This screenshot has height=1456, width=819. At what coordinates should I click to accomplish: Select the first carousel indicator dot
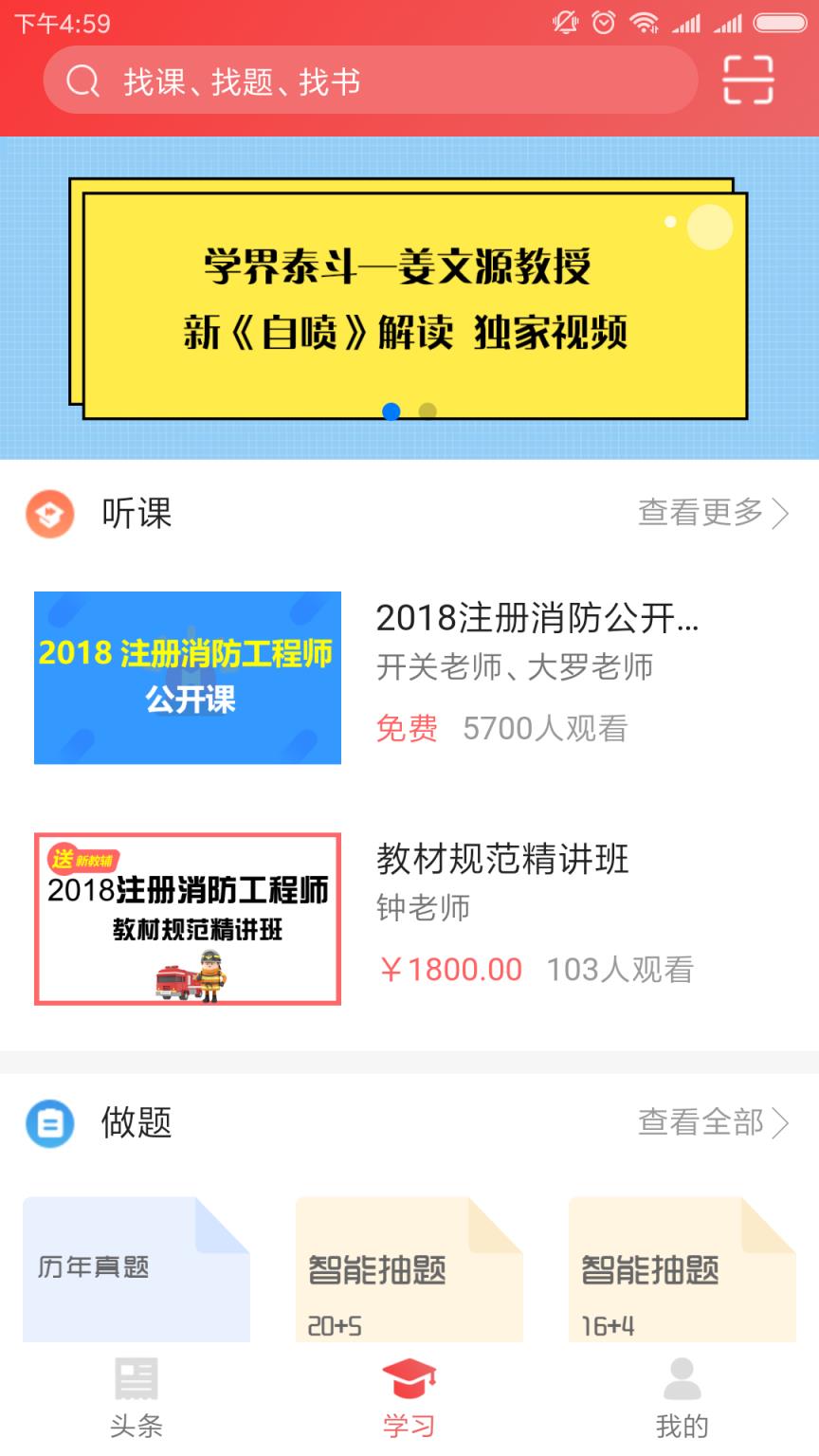point(392,411)
